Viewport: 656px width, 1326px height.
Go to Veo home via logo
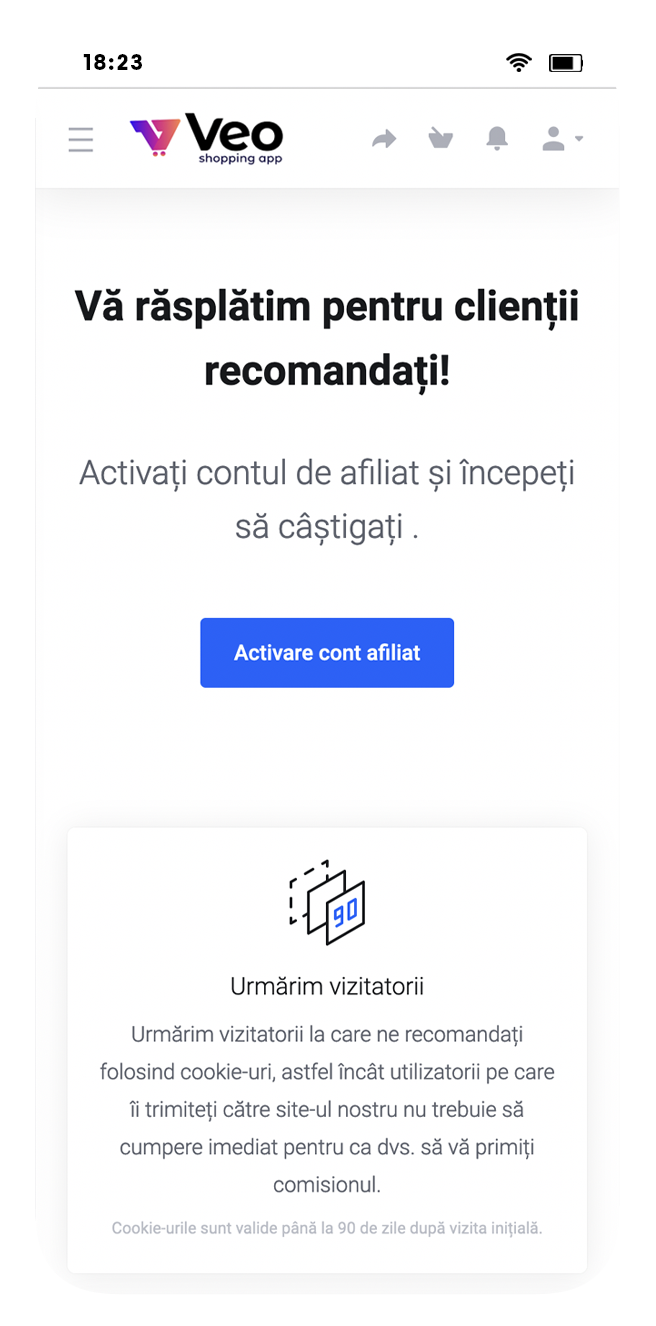coord(207,138)
